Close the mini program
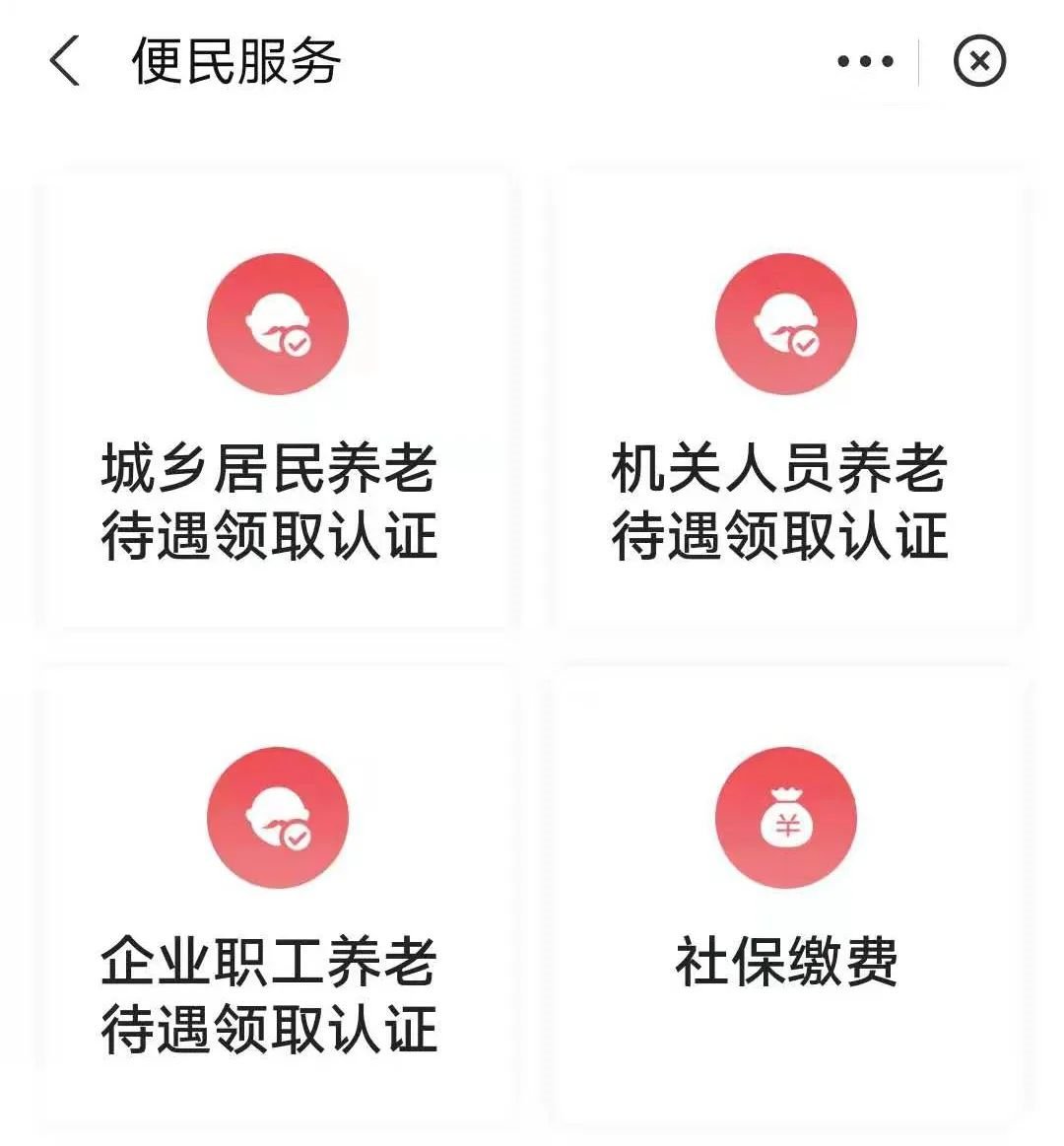Screen dimensions: 1064x1146 pos(979,61)
